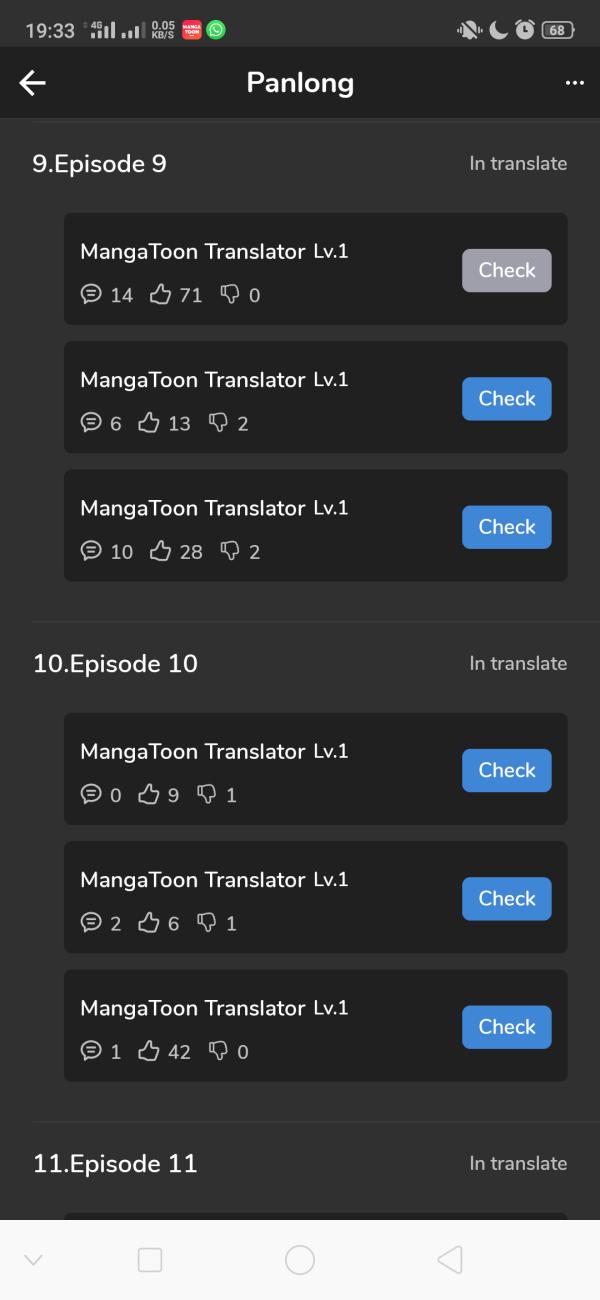Check Episode 9 translation with 13 likes
The image size is (600, 1300).
[506, 398]
